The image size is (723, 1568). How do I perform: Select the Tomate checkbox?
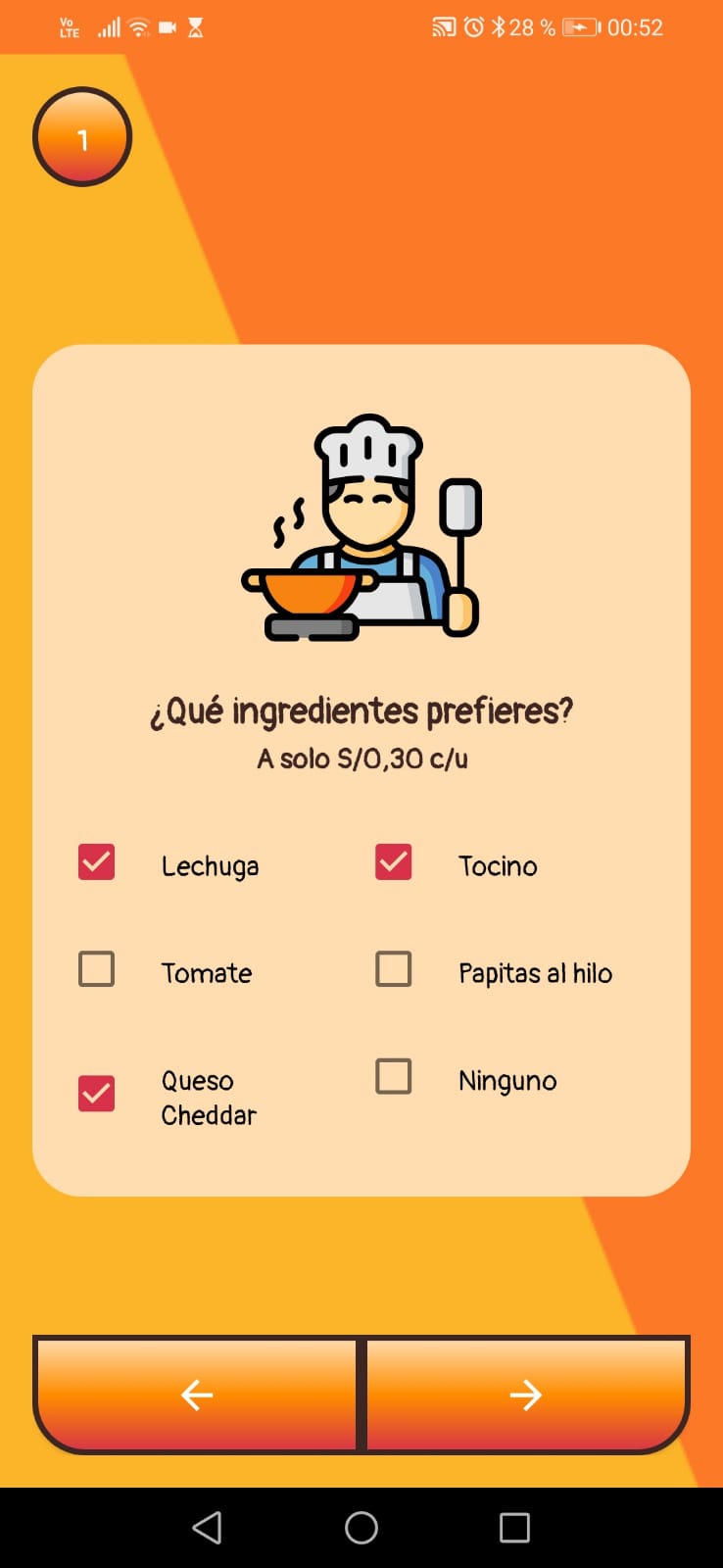[97, 969]
